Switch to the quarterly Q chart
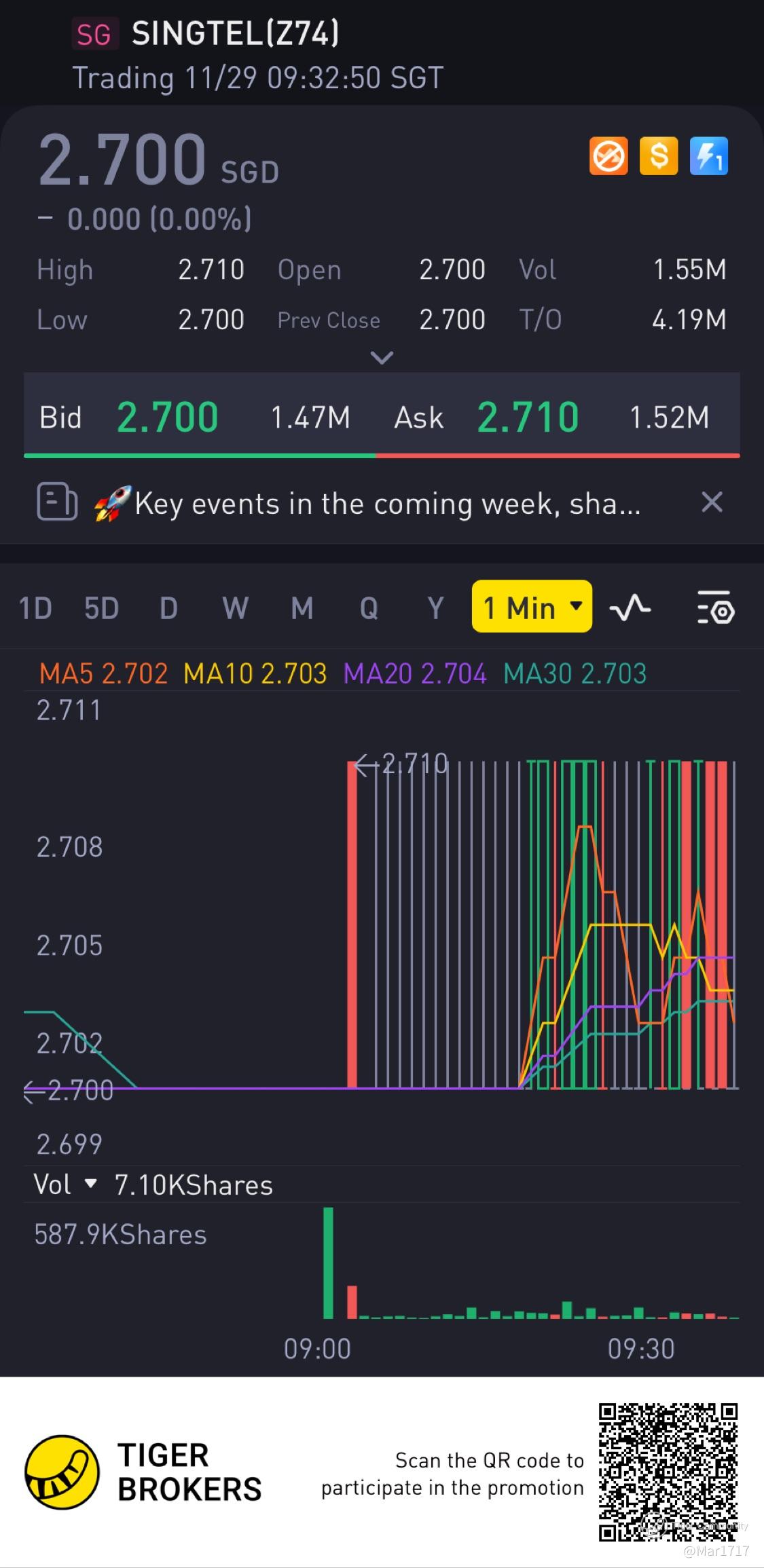The image size is (764, 1568). (369, 608)
